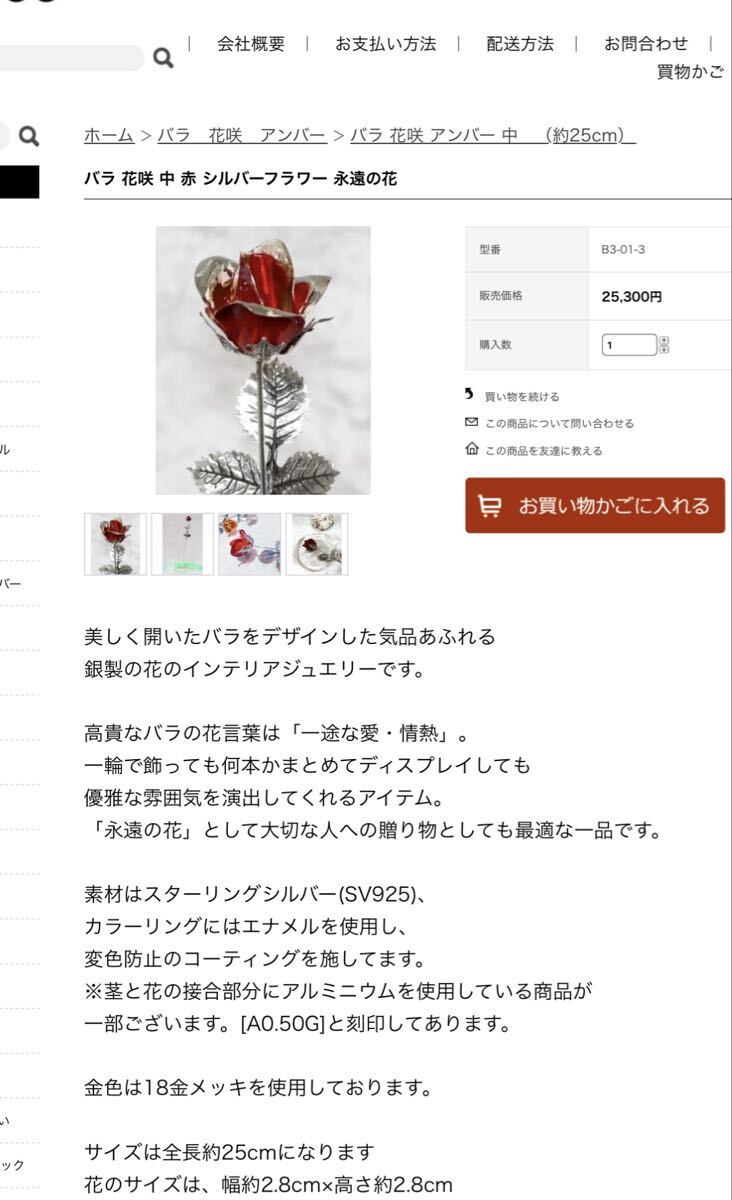View the 買物かご shopping cart
The height and width of the screenshot is (1200, 732).
tap(690, 72)
